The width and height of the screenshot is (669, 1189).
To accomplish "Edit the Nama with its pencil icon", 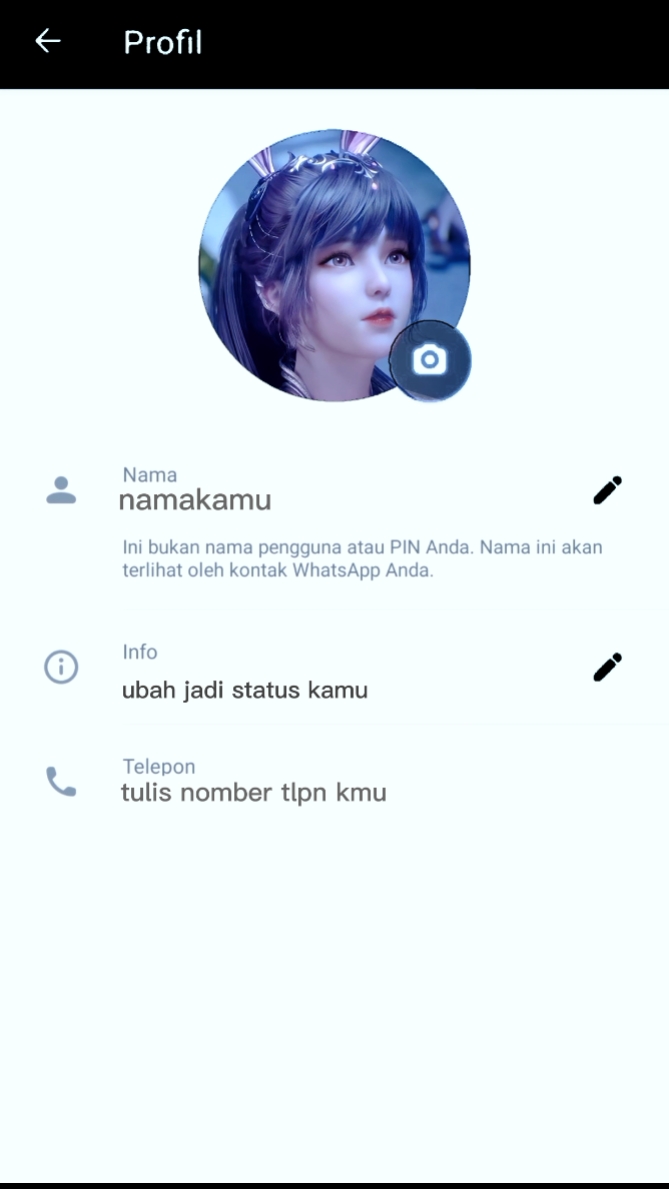I will [x=608, y=491].
